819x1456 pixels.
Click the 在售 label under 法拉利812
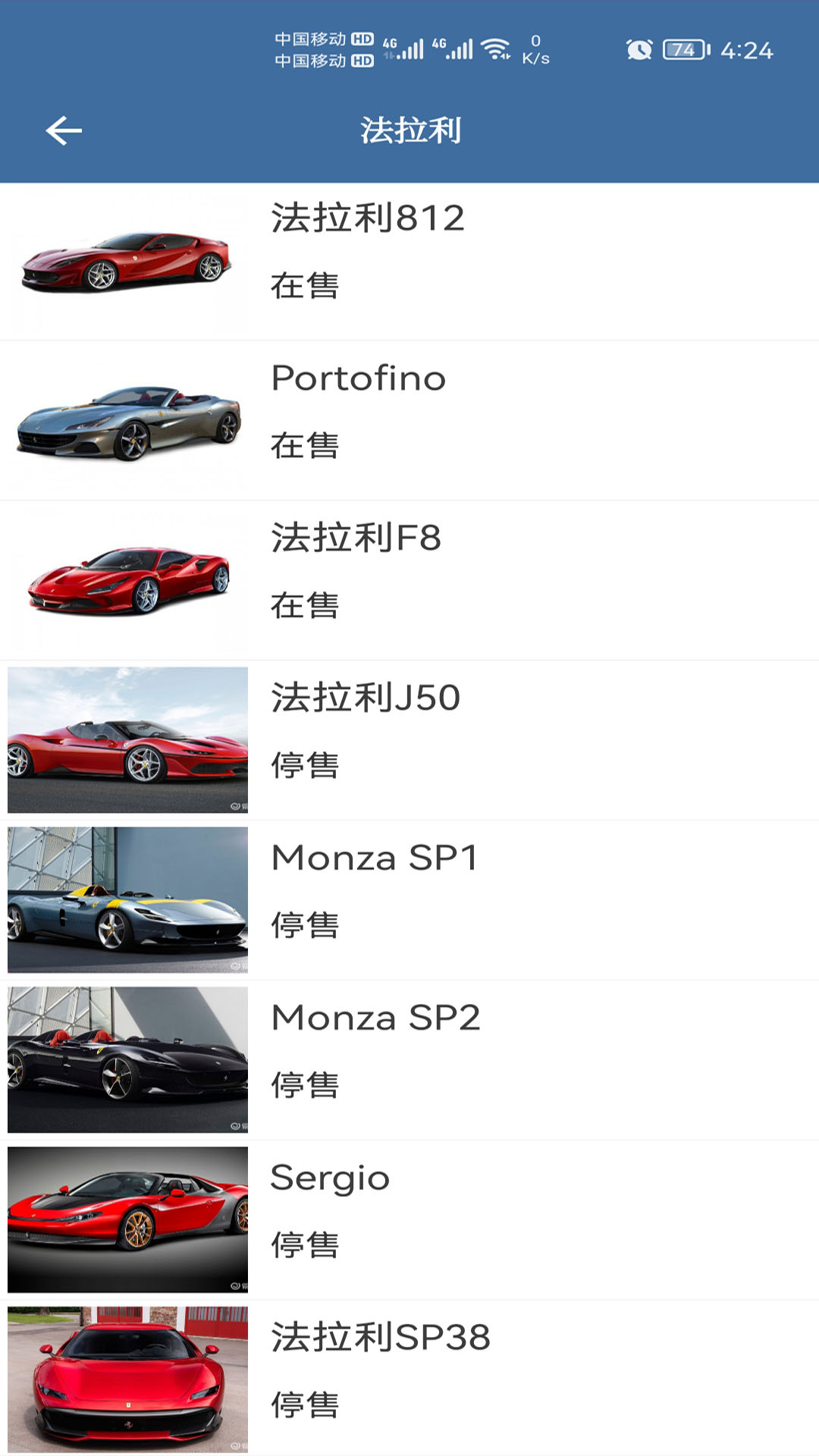(303, 284)
